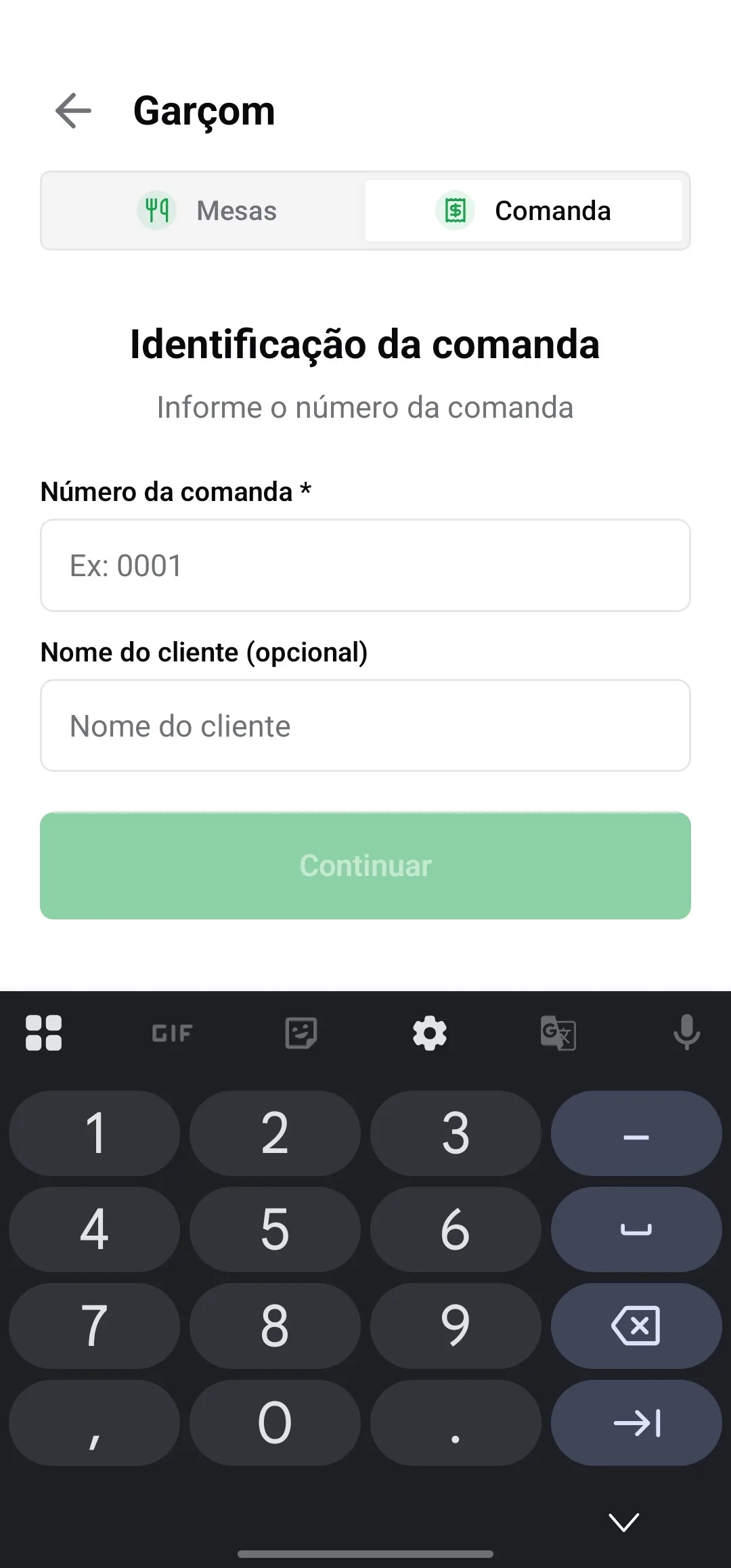Viewport: 731px width, 1568px height.
Task: Click the Nome do cliente input field
Action: click(365, 726)
